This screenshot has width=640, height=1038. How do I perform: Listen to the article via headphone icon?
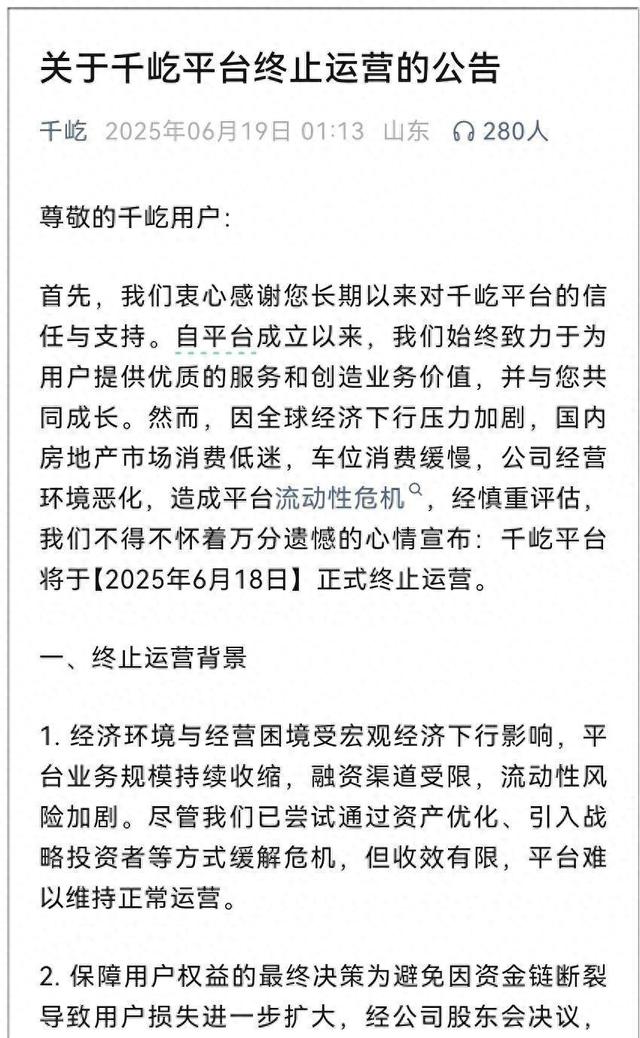[463, 132]
